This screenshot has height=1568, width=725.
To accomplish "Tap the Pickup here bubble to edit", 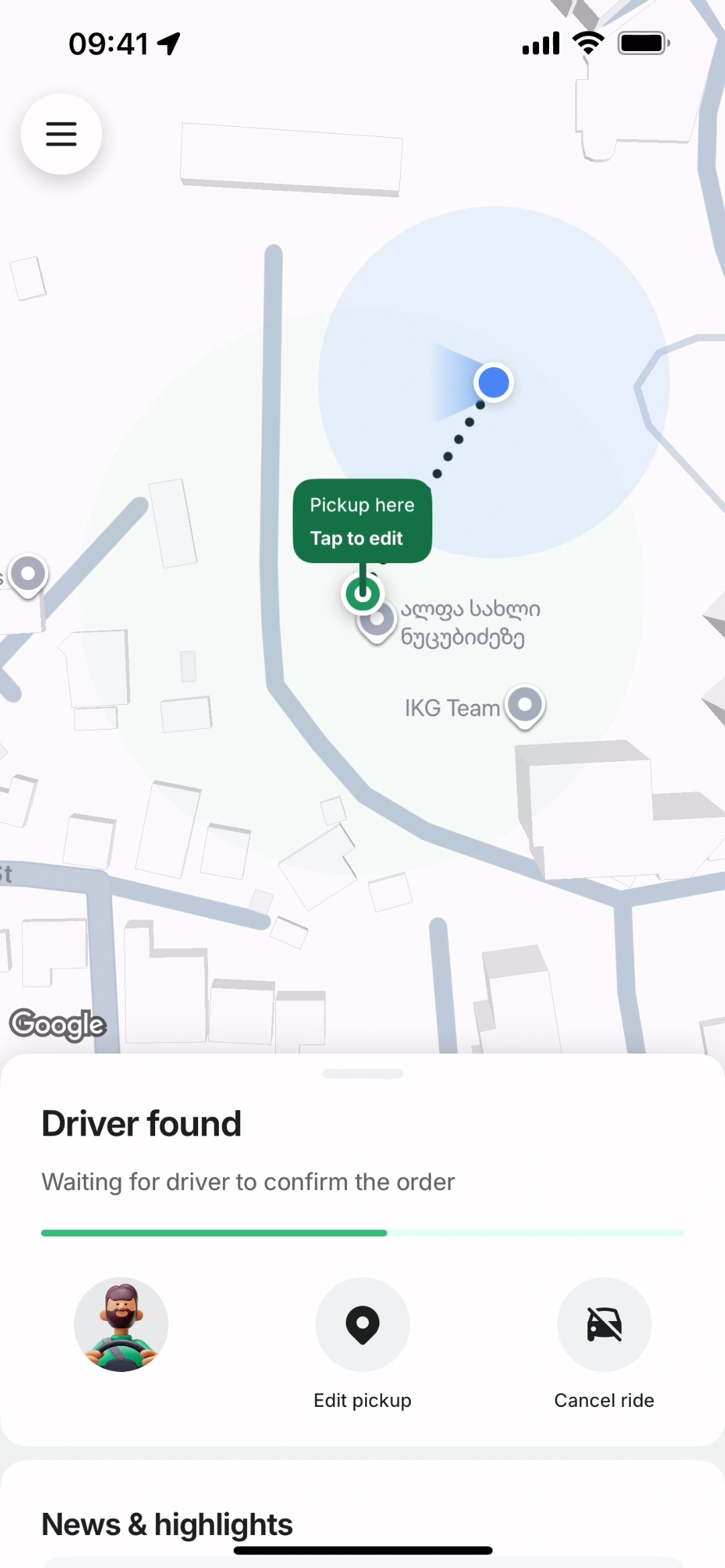I will pyautogui.click(x=362, y=521).
